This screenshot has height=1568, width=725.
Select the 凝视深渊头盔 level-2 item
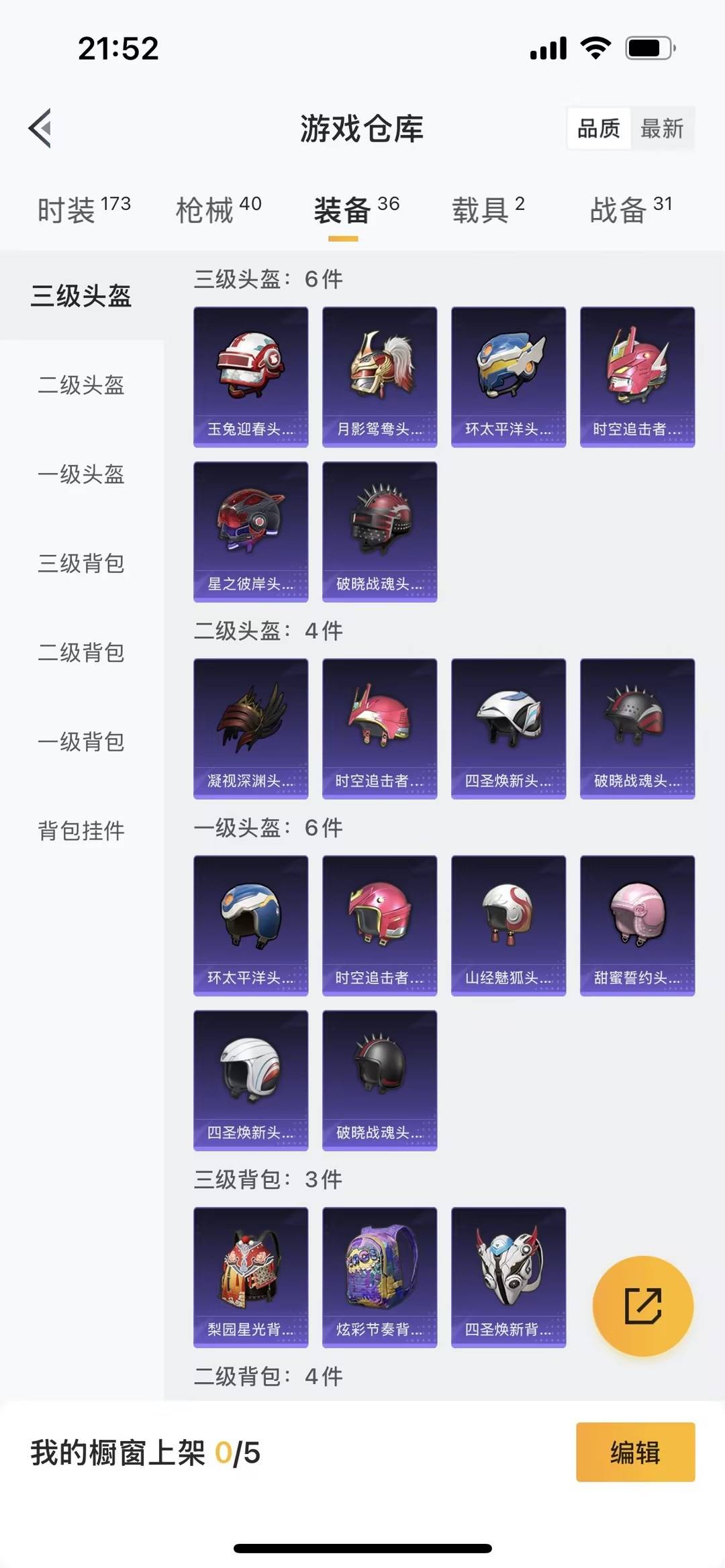click(250, 729)
